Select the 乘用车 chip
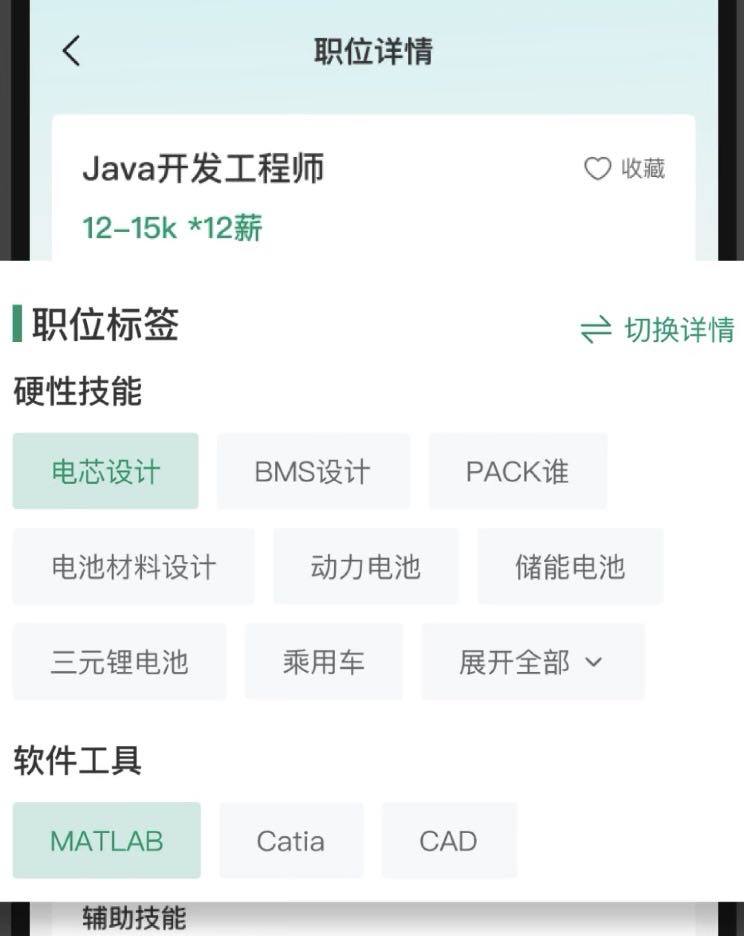This screenshot has height=936, width=744. click(323, 662)
